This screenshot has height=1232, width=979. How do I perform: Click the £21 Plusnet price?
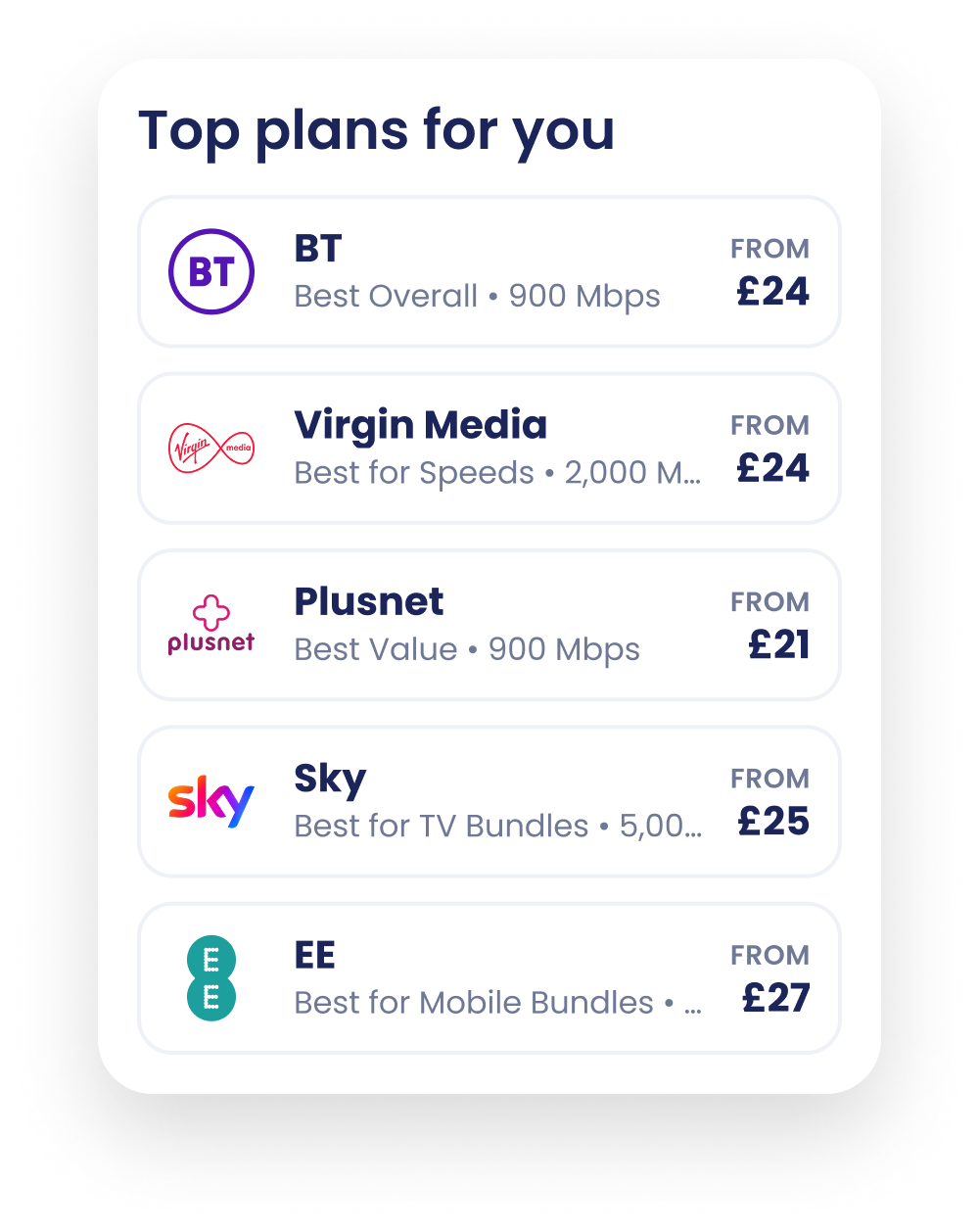778,644
